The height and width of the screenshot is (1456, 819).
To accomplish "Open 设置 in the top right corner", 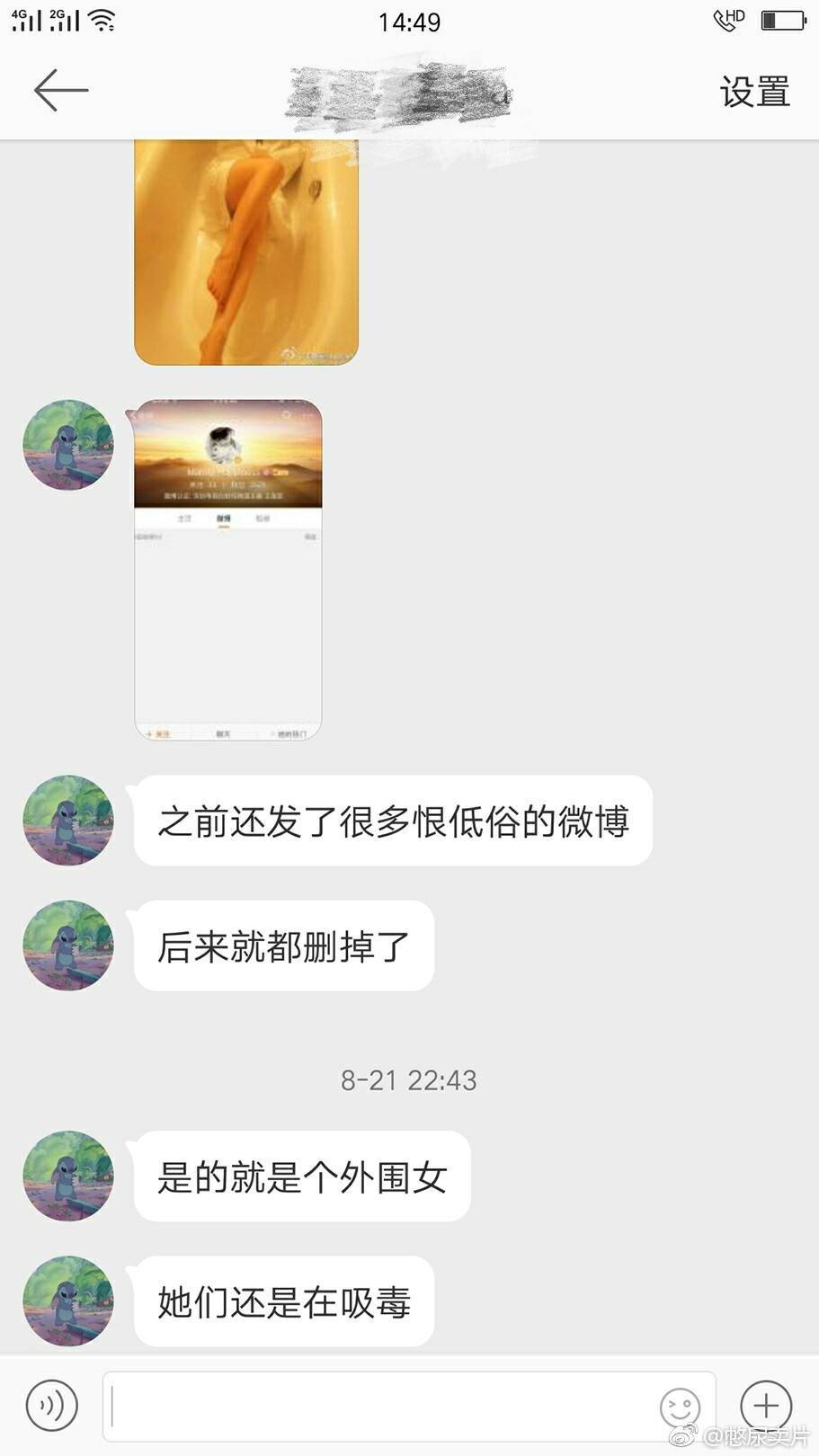I will pyautogui.click(x=754, y=90).
